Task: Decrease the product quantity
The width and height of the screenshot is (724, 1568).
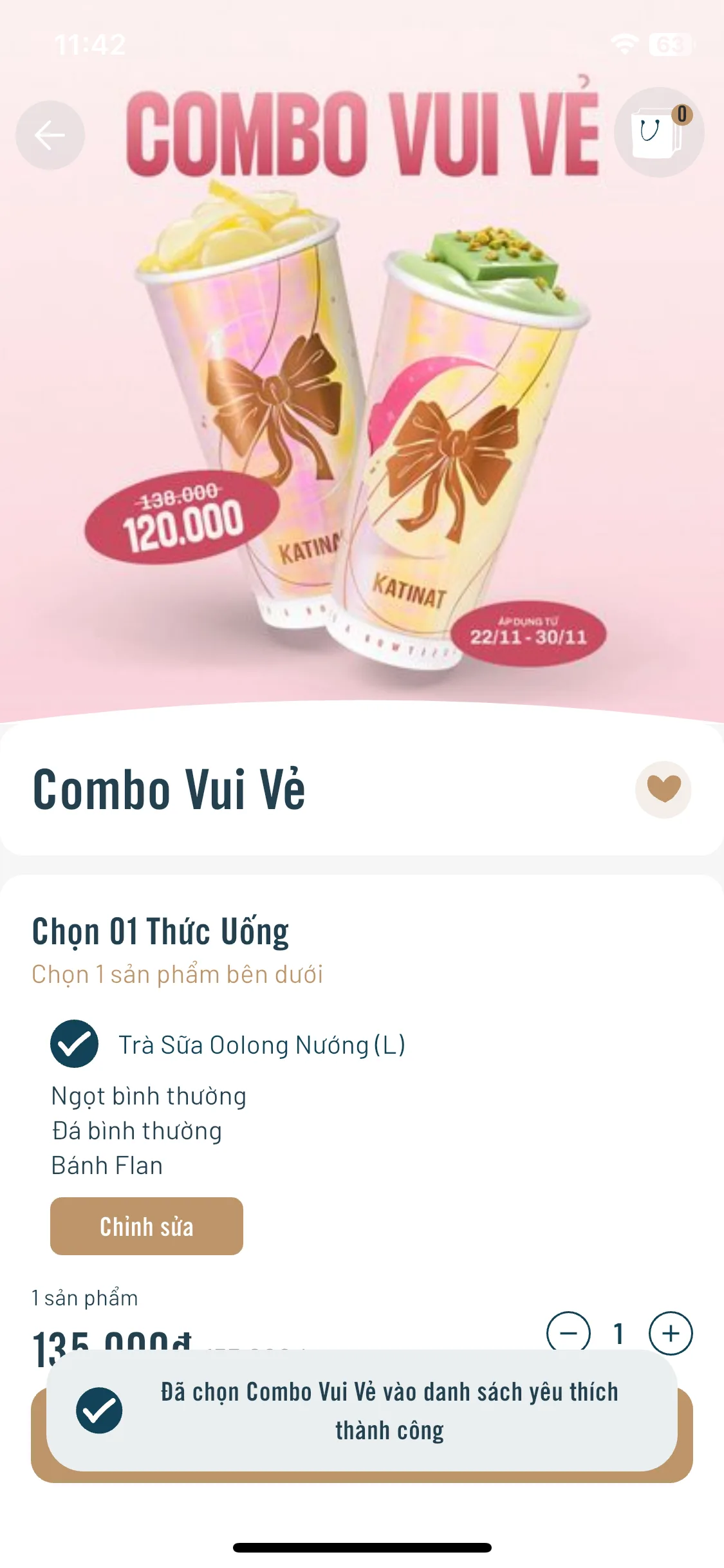Action: point(568,1332)
